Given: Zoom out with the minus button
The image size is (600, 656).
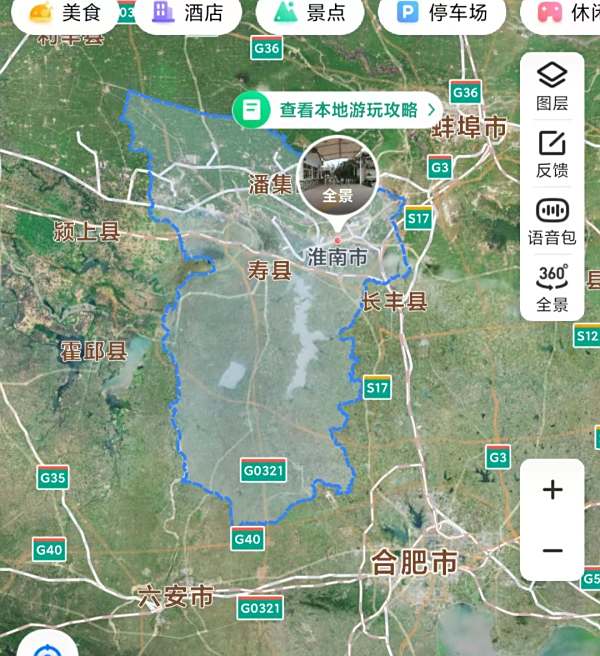Looking at the screenshot, I should point(552,550).
